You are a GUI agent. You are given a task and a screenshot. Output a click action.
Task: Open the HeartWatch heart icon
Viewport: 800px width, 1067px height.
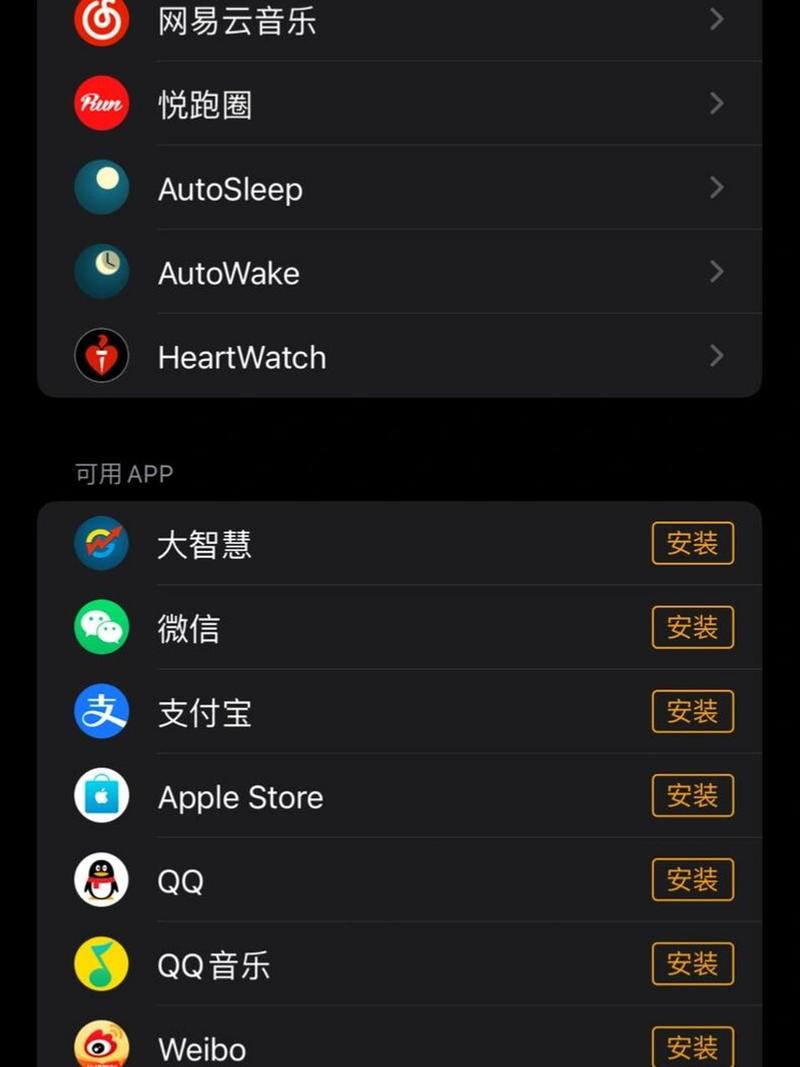pos(101,356)
